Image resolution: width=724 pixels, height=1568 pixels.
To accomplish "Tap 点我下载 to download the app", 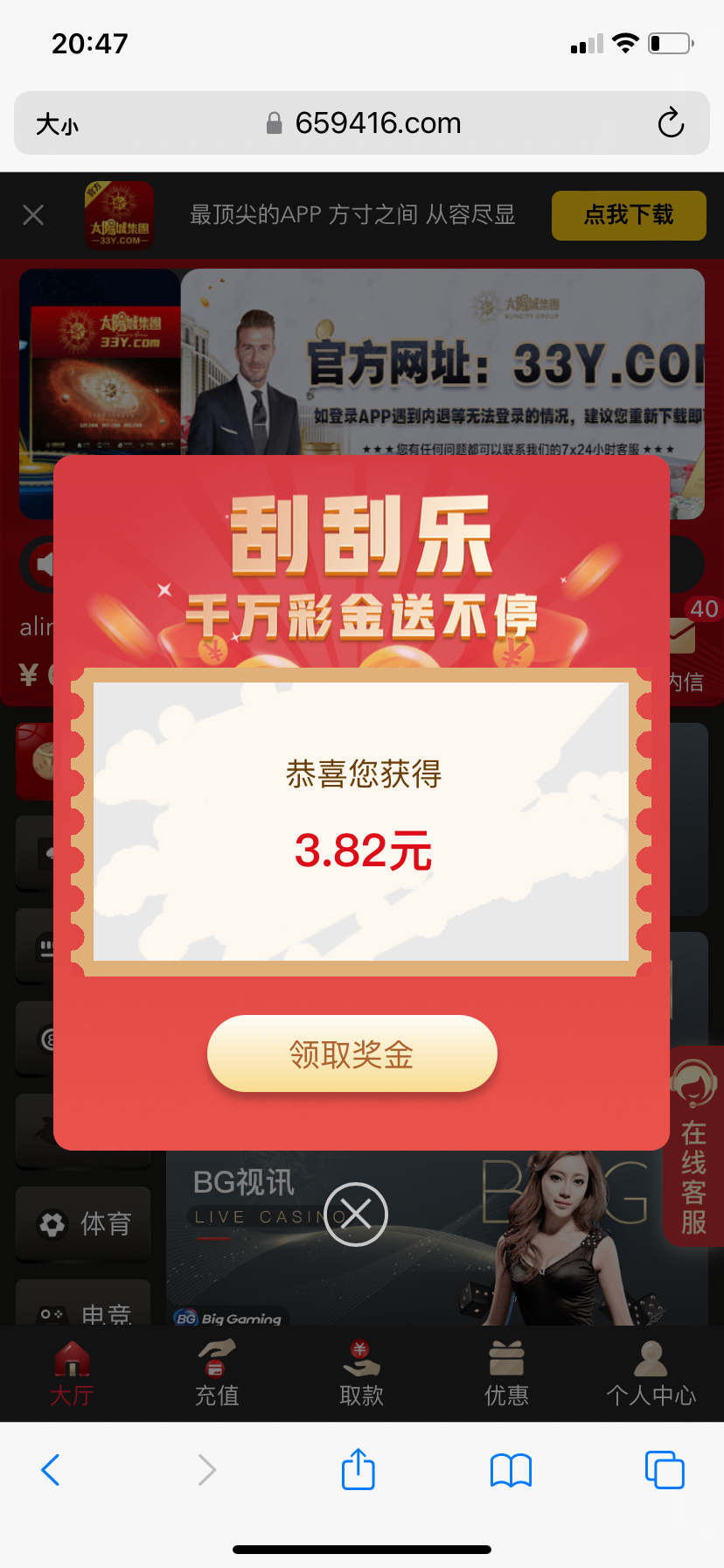I will click(628, 215).
